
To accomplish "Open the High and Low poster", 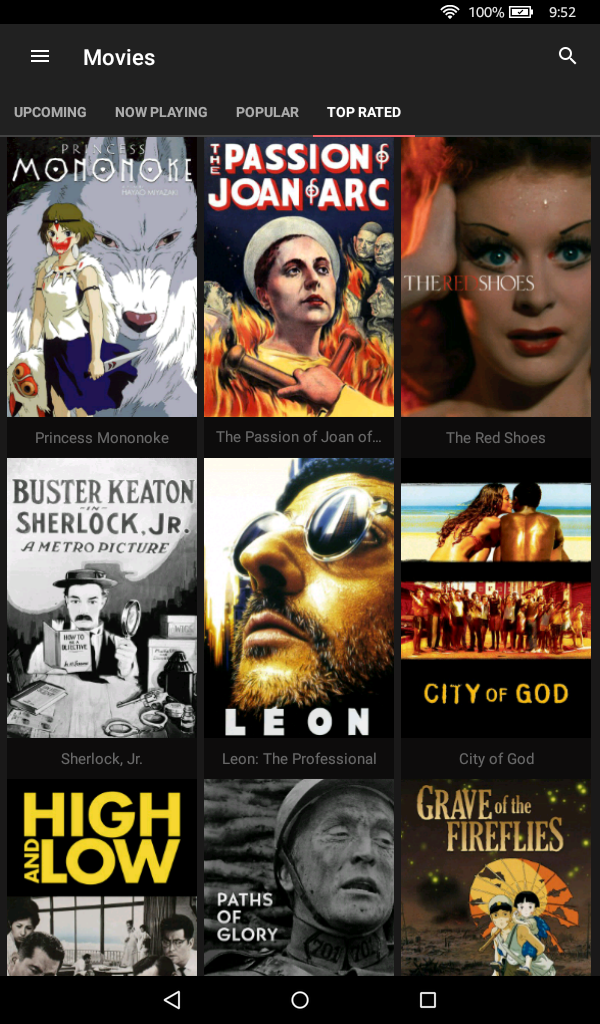I will 102,877.
